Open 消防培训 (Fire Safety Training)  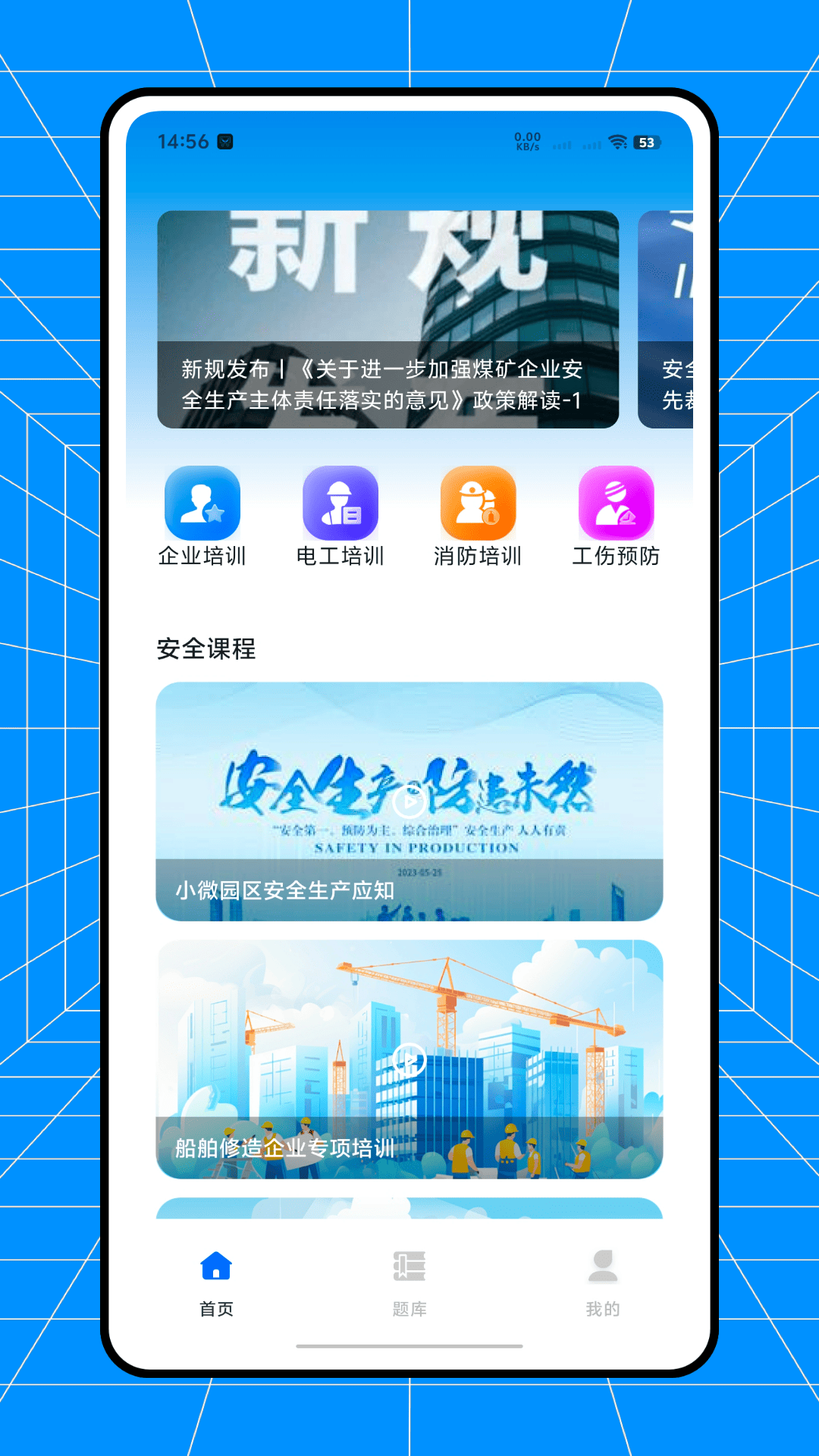pos(478,504)
